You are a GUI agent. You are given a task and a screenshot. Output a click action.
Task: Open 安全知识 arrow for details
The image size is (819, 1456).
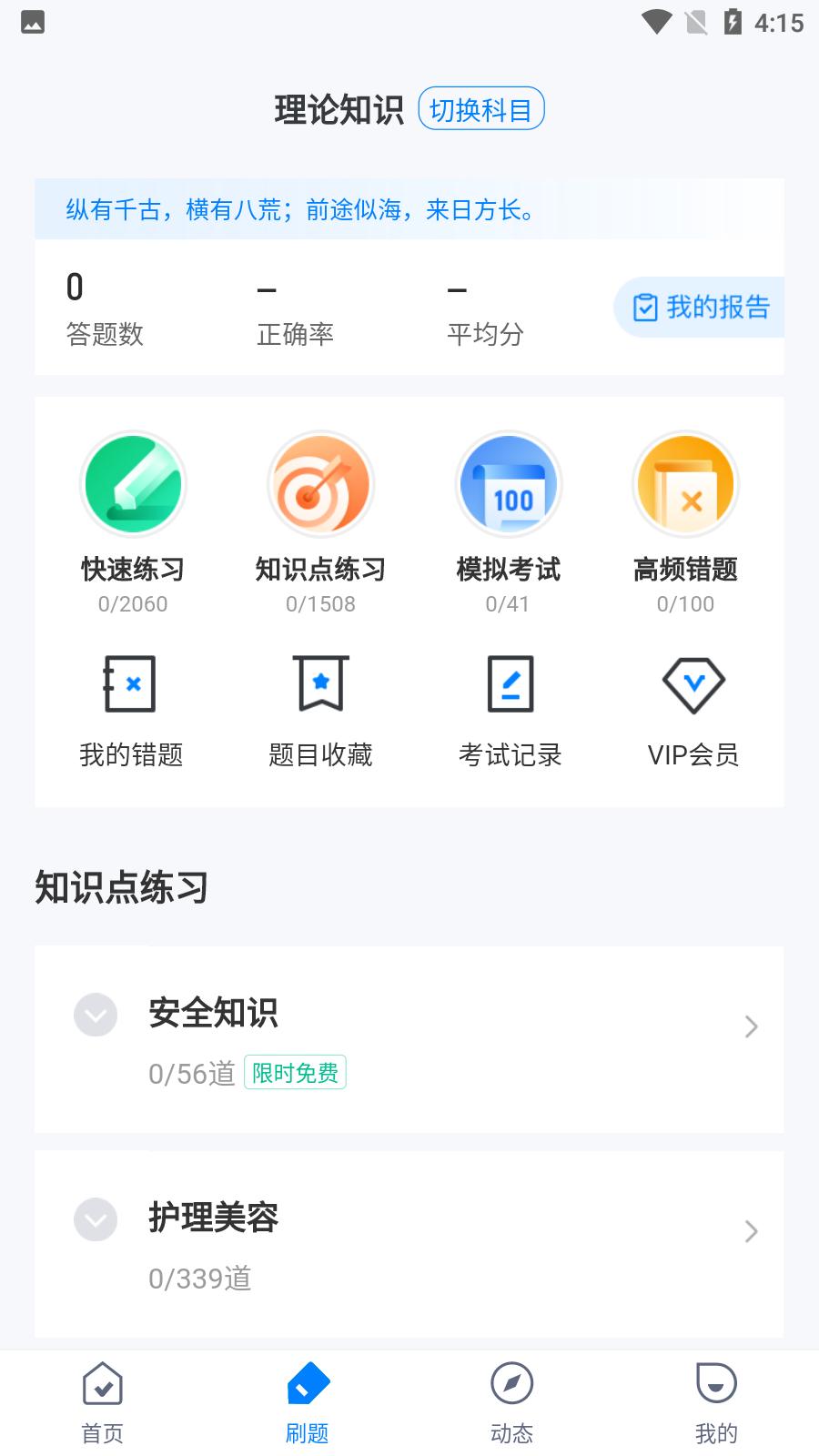[751, 1026]
